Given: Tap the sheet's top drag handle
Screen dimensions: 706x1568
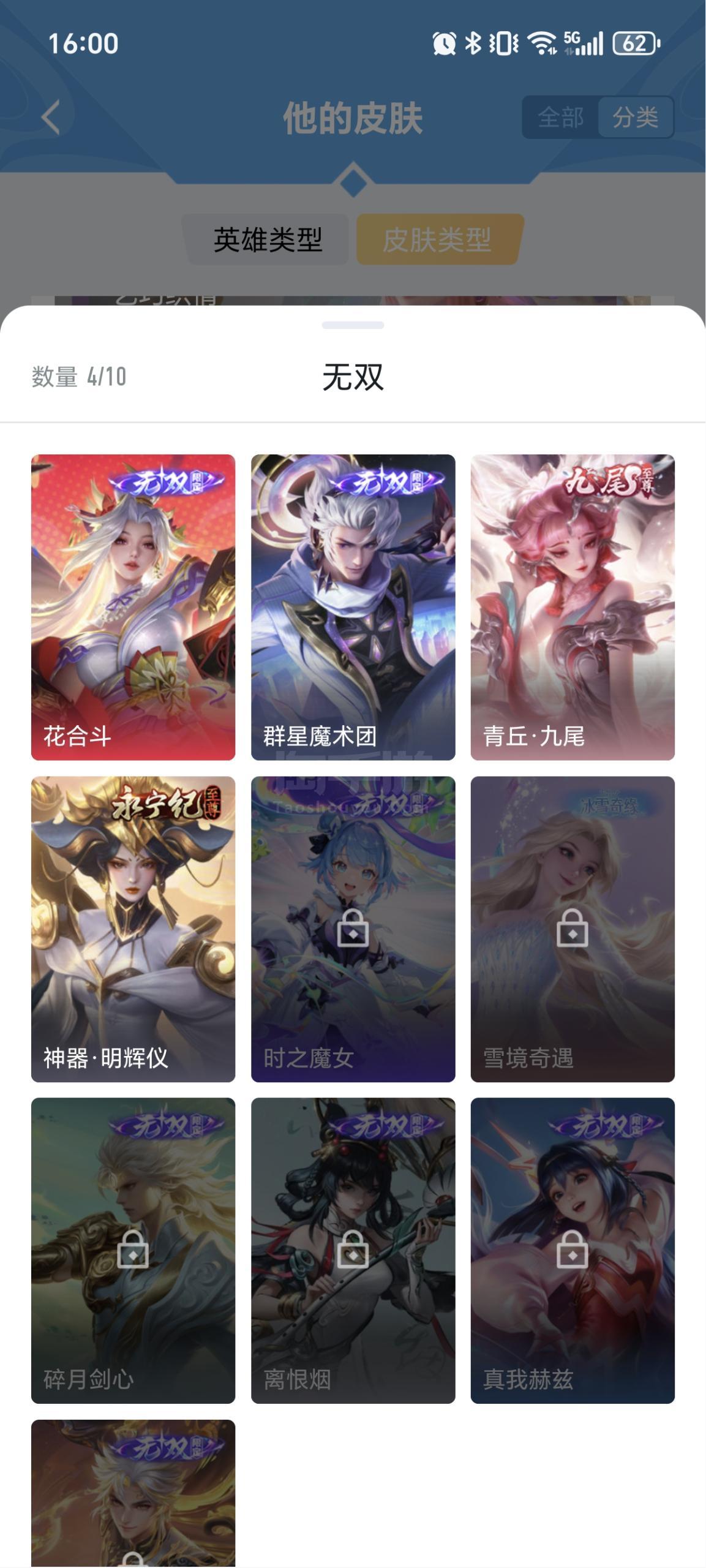Looking at the screenshot, I should (353, 325).
